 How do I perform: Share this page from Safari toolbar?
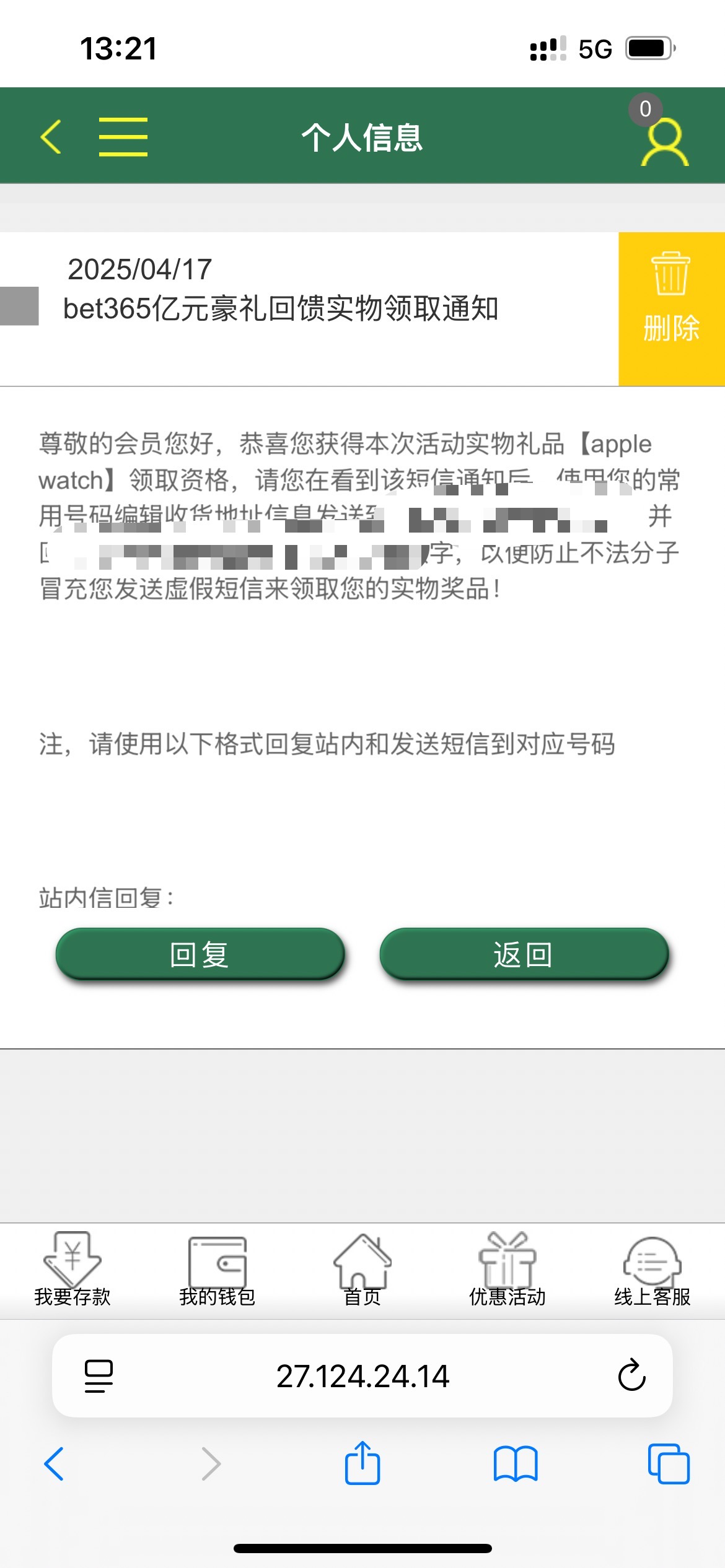click(362, 1464)
